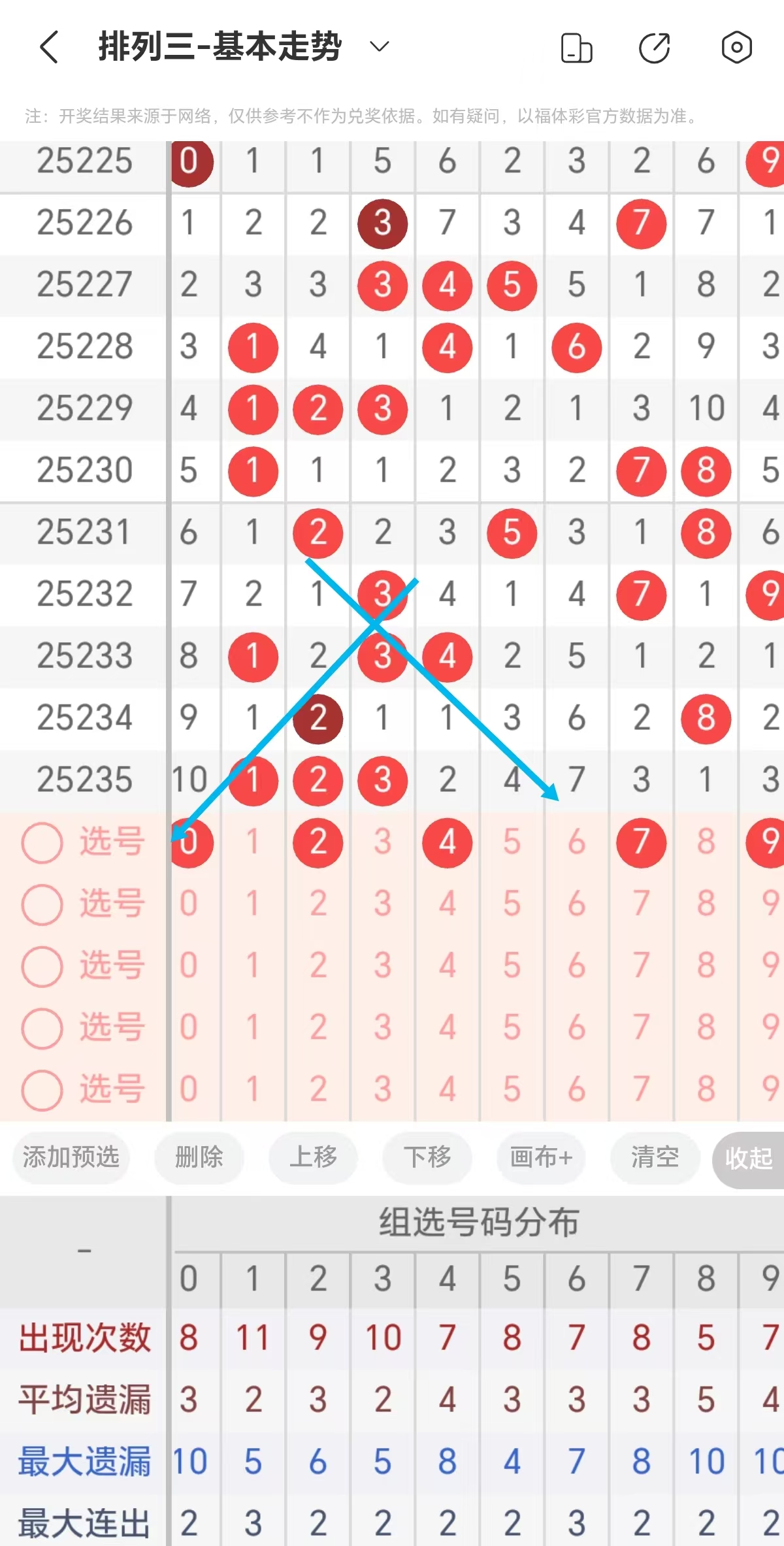Tap 删除 to delete selection

pyautogui.click(x=199, y=1157)
